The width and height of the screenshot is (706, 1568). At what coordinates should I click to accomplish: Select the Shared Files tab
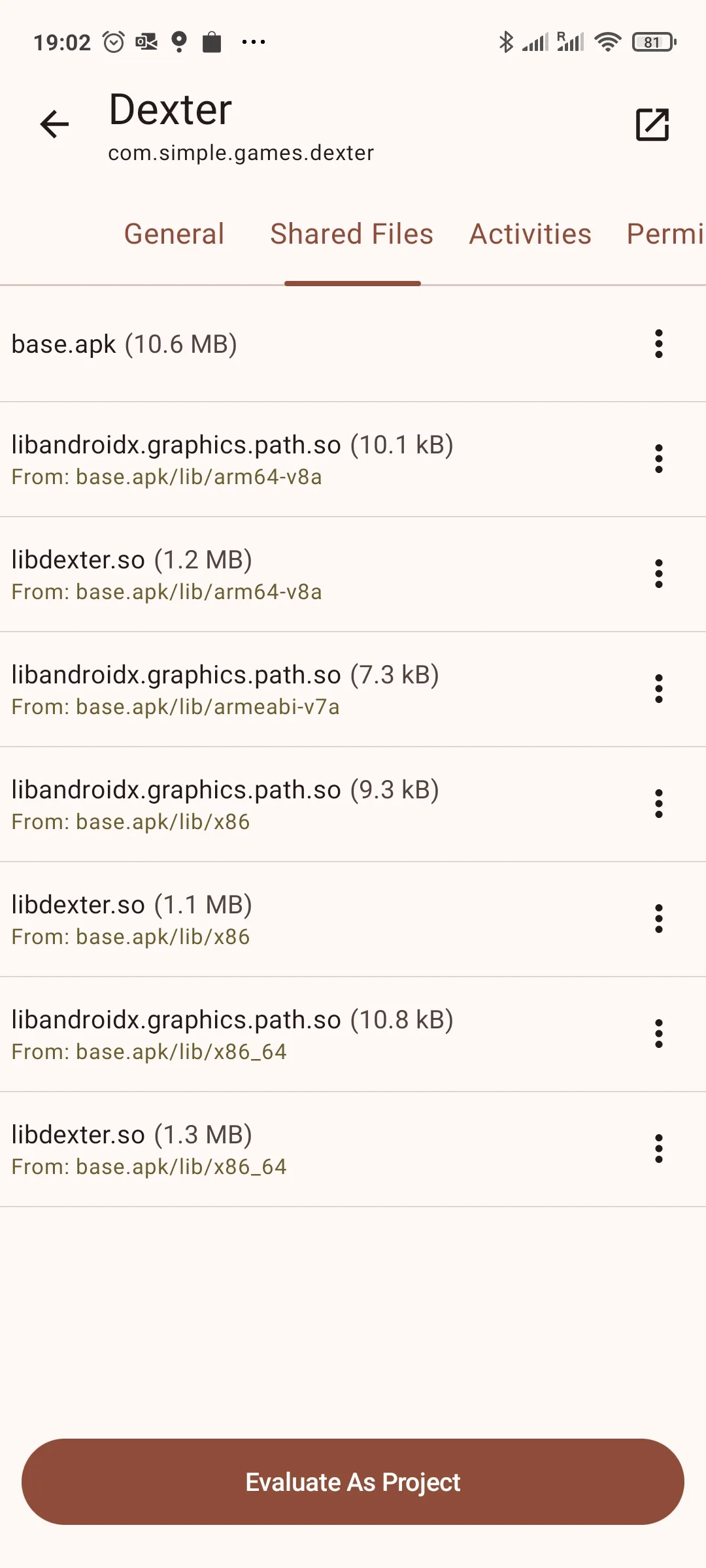[352, 234]
